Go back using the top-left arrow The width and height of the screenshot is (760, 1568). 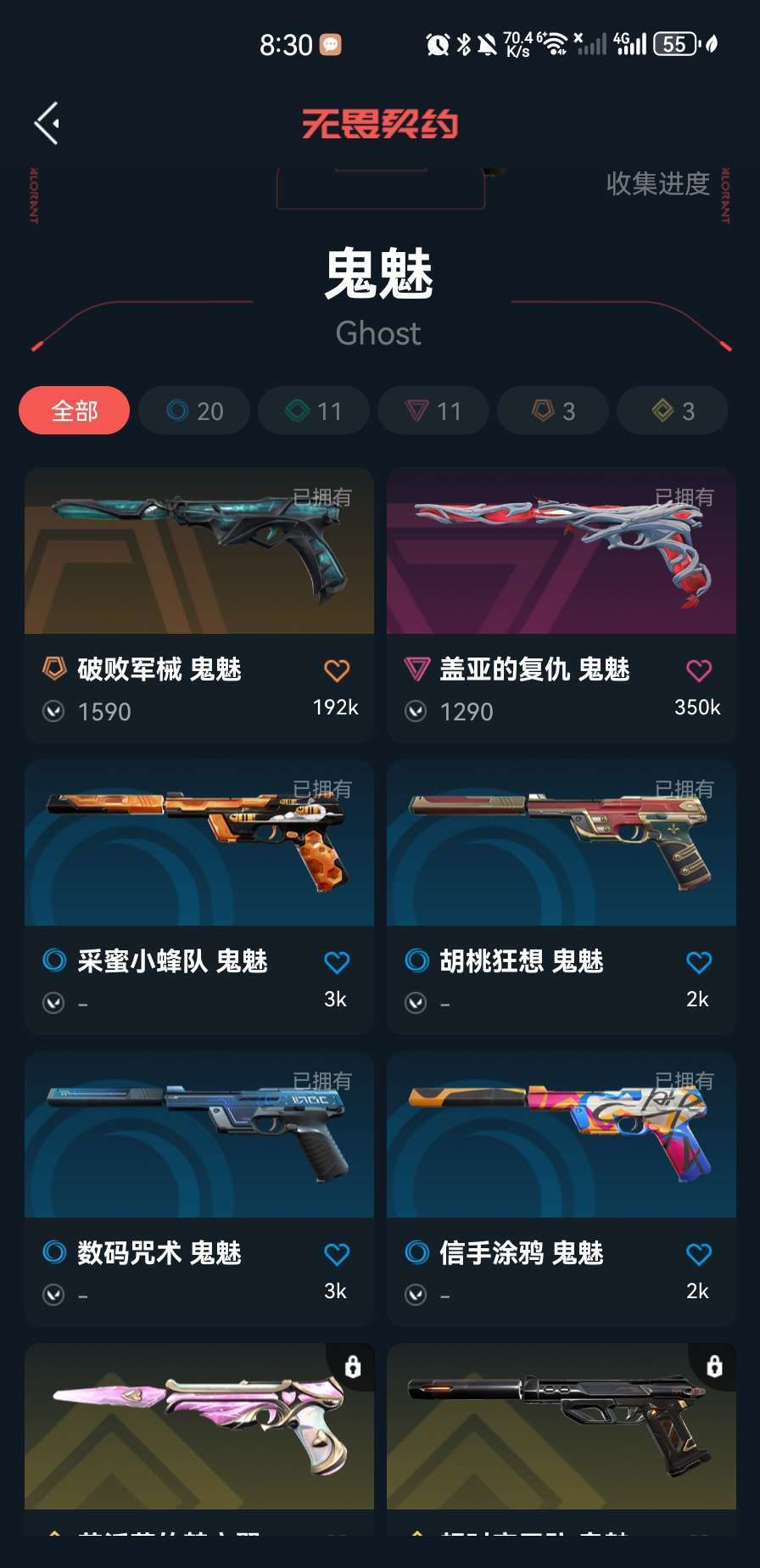(x=47, y=123)
